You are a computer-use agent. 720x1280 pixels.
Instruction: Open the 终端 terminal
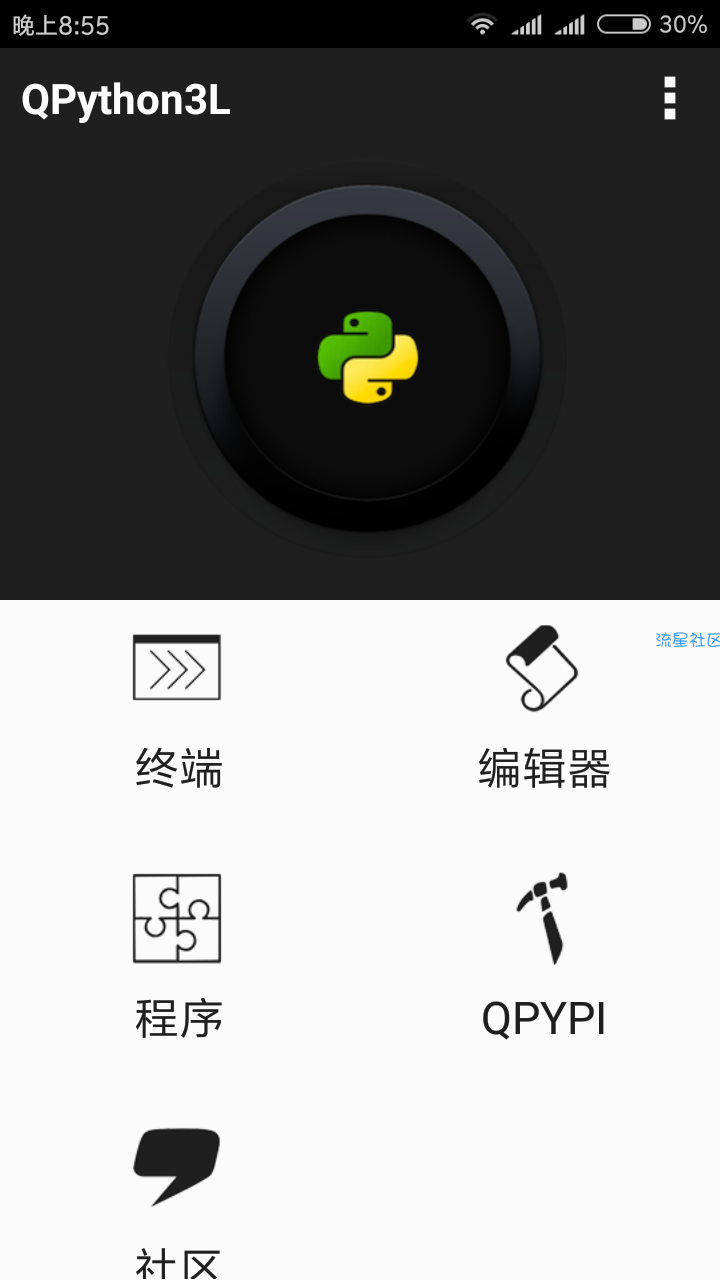[x=178, y=712]
